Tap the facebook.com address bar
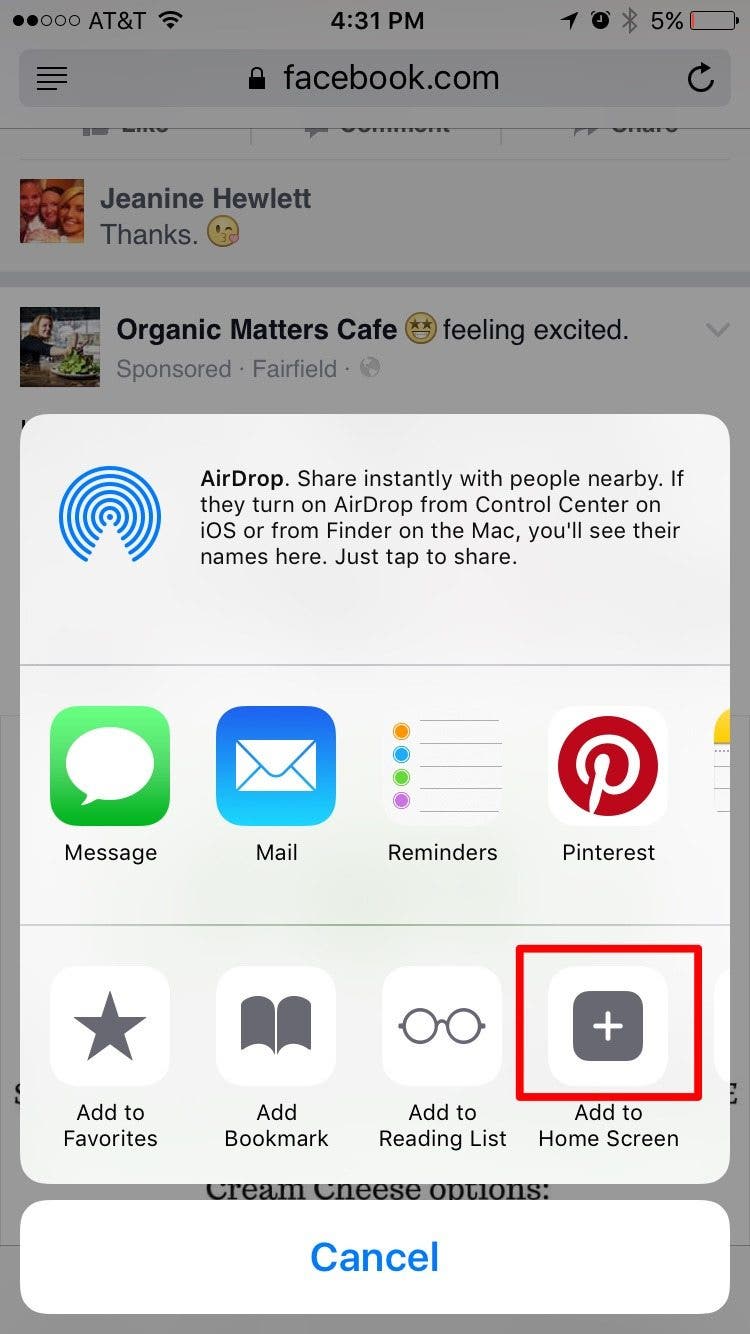 coord(375,78)
